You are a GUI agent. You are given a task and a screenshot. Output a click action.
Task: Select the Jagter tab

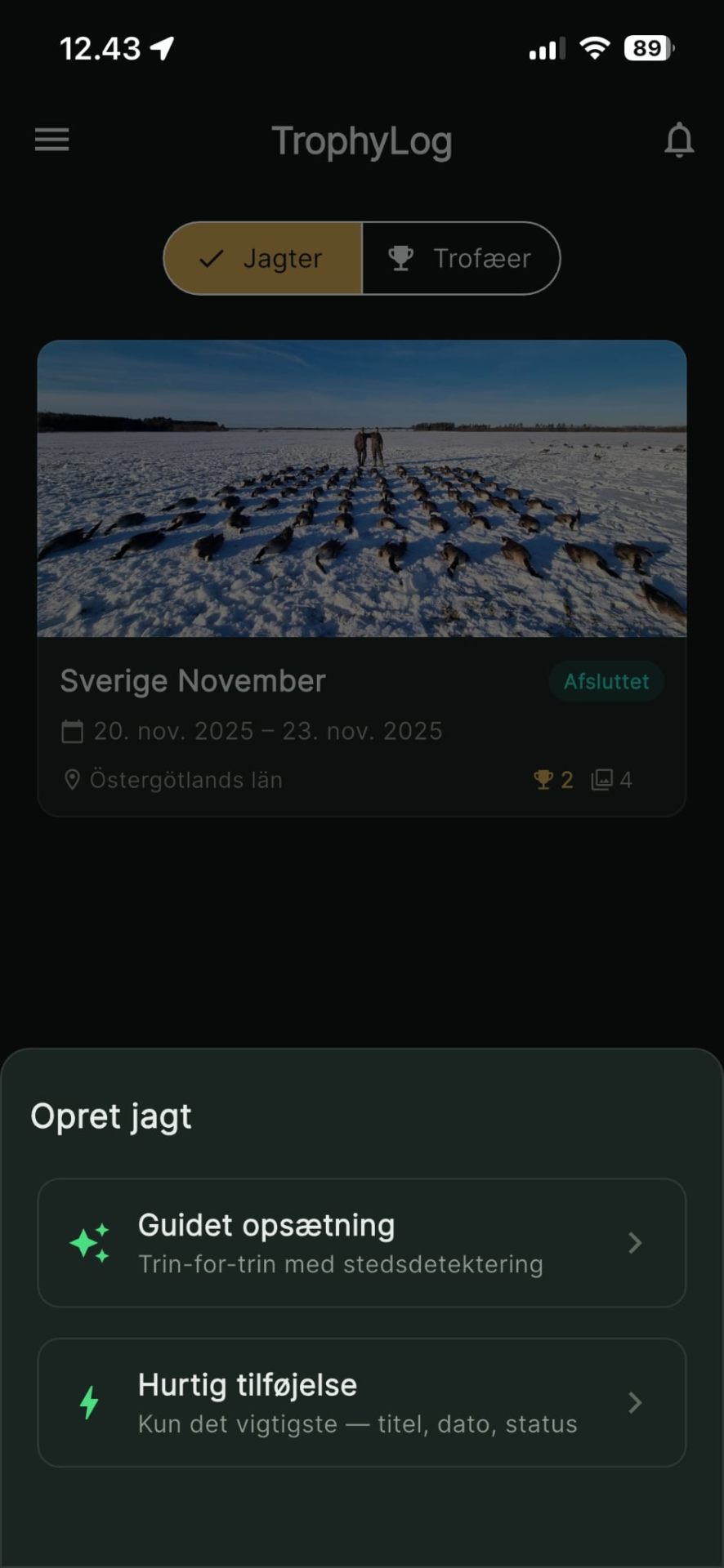click(263, 258)
